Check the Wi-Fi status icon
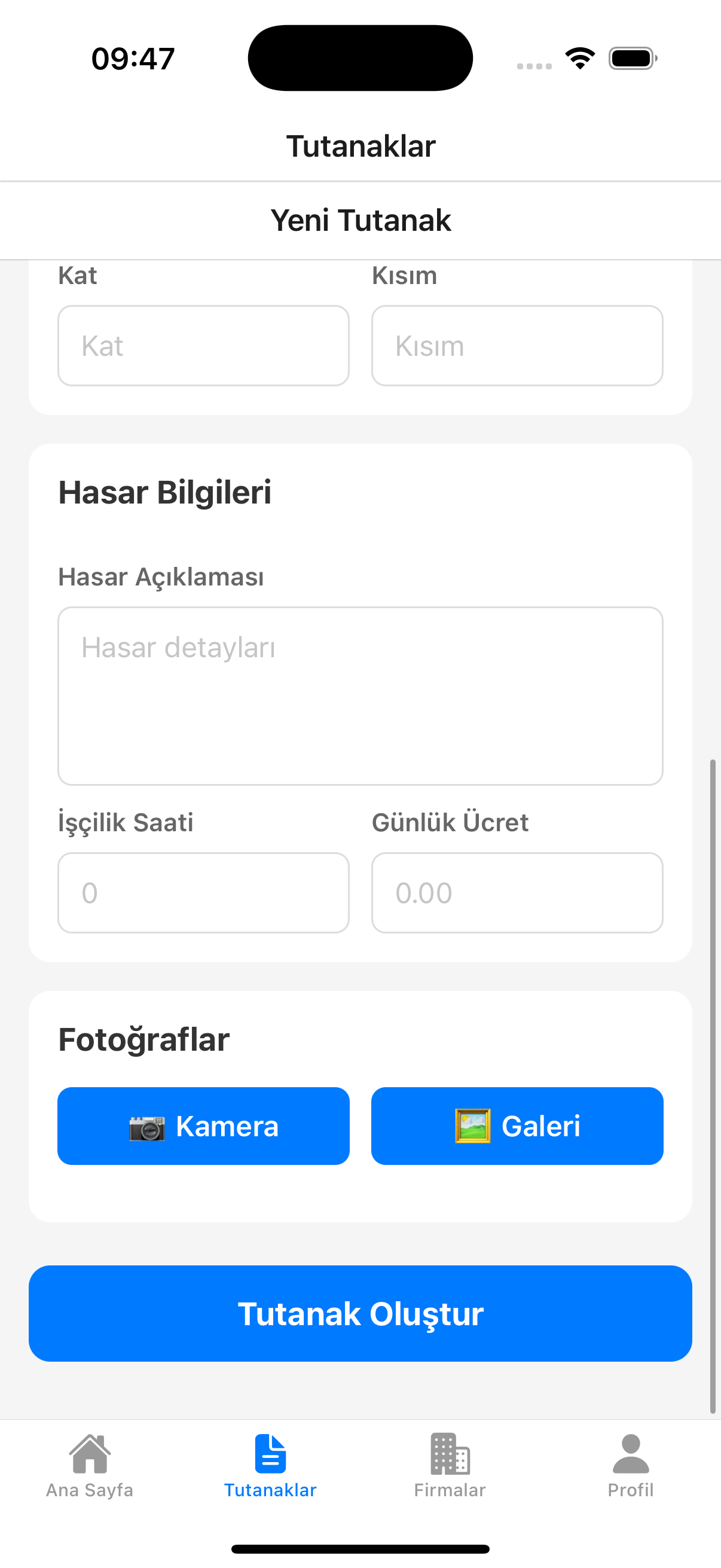This screenshot has width=721, height=1568. tap(579, 57)
